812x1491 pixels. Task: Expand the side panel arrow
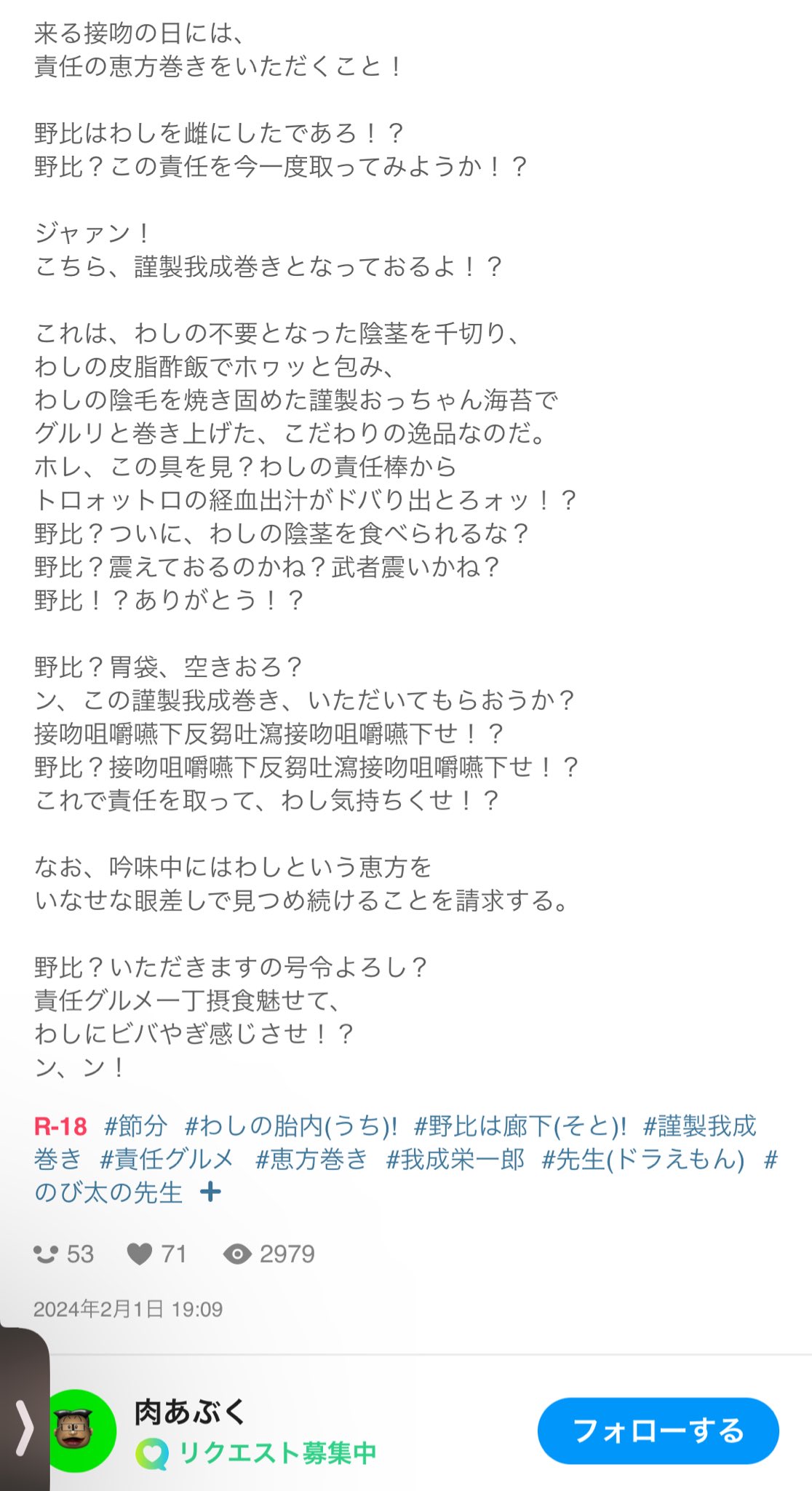23,1428
